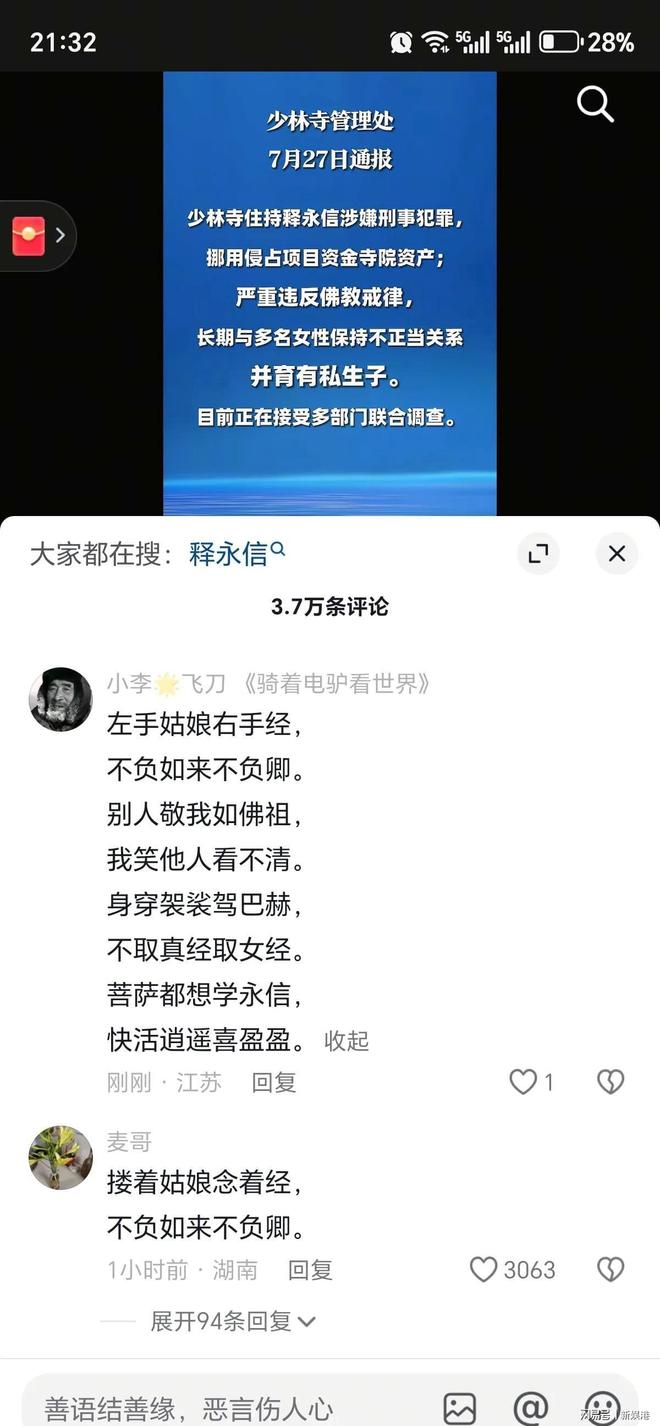Collapse 小李飞刀's comment with 收起
Image resolution: width=660 pixels, height=1426 pixels.
click(346, 1040)
